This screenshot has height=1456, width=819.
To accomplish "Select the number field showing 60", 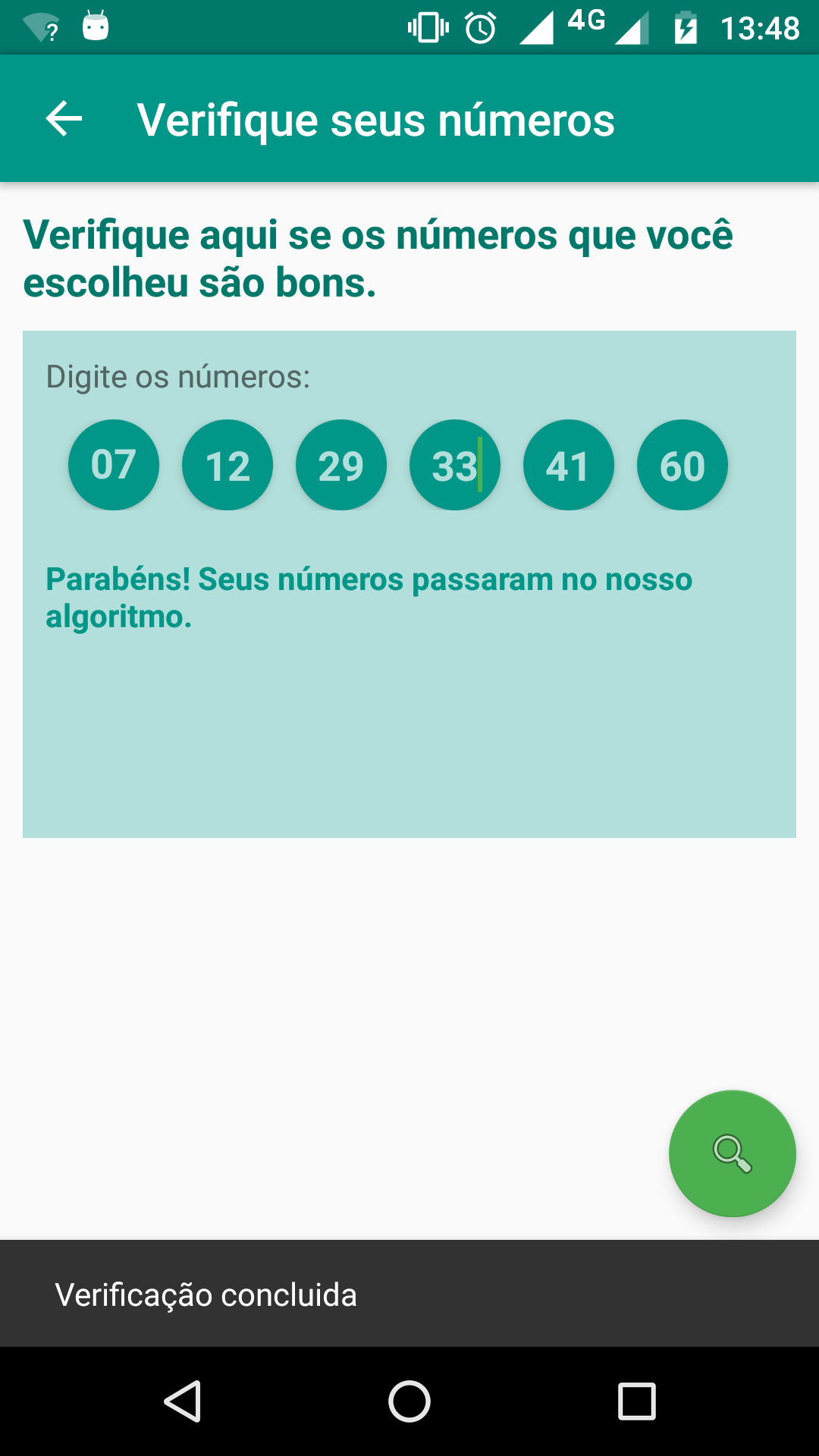I will click(682, 465).
